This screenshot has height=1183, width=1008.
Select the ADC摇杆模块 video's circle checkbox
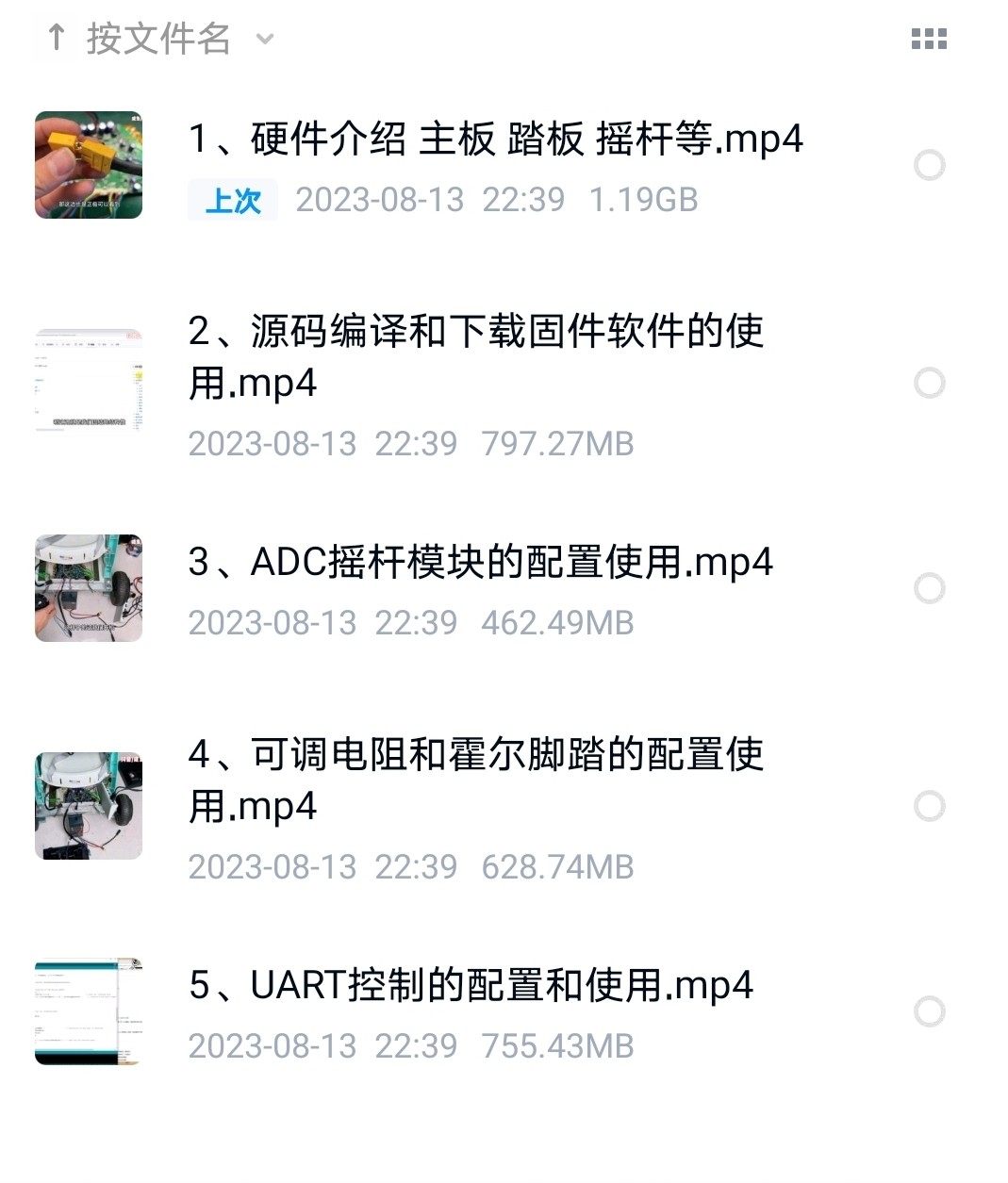pyautogui.click(x=930, y=589)
